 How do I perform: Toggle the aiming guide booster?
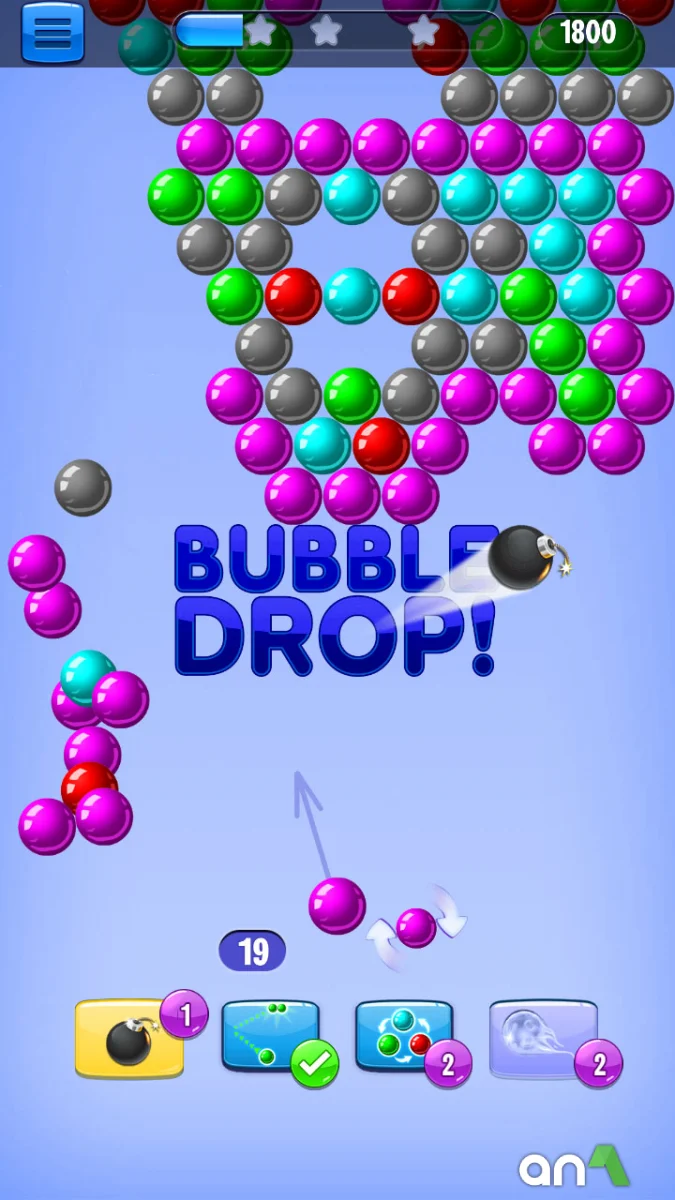coord(270,1037)
